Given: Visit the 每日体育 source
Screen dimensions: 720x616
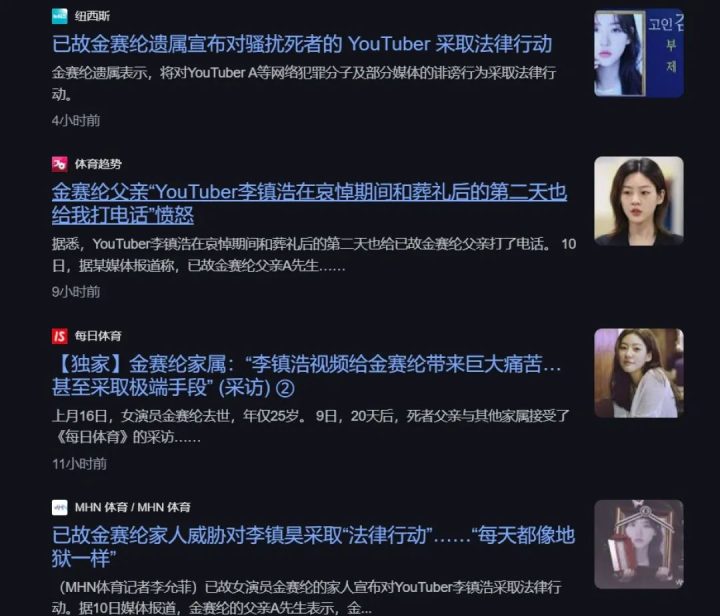Looking at the screenshot, I should 97,336.
